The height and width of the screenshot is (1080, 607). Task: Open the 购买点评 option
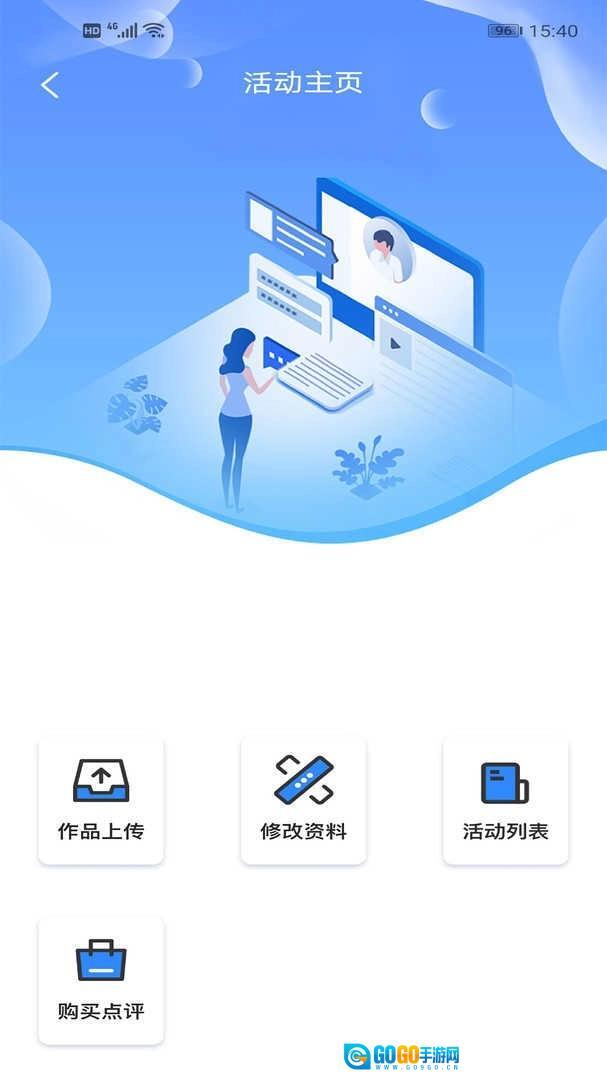point(101,980)
